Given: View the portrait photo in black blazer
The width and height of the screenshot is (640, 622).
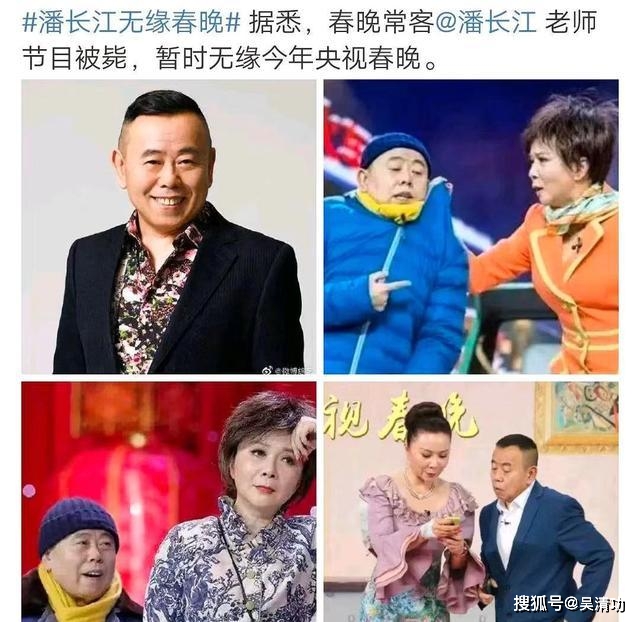Looking at the screenshot, I should 168,228.
